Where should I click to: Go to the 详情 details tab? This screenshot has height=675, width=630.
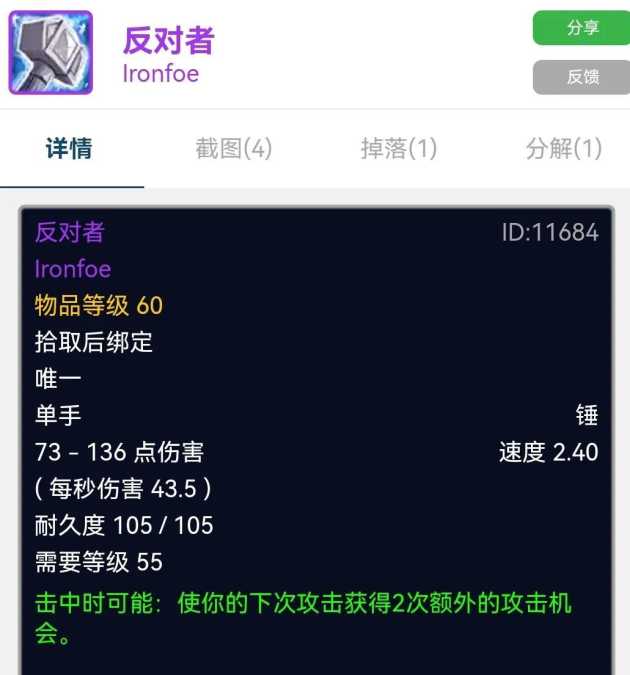click(69, 149)
